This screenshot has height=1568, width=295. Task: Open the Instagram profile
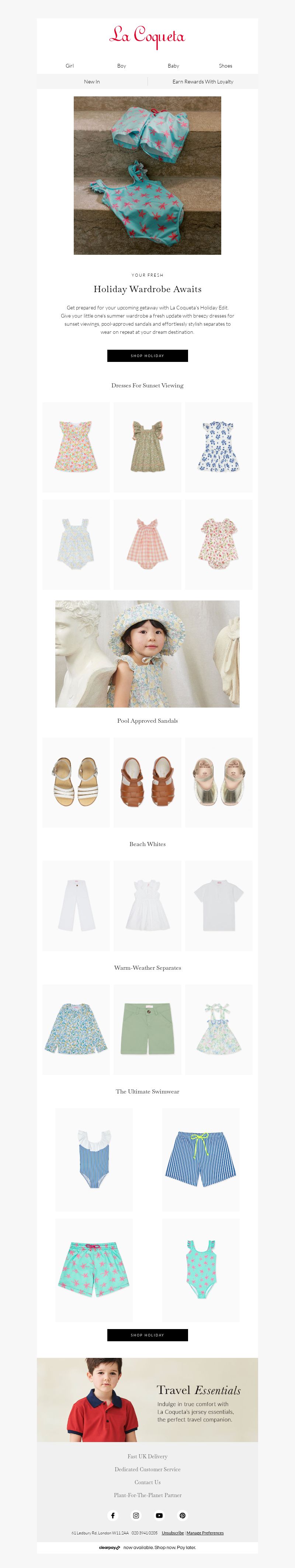pyautogui.click(x=136, y=1516)
